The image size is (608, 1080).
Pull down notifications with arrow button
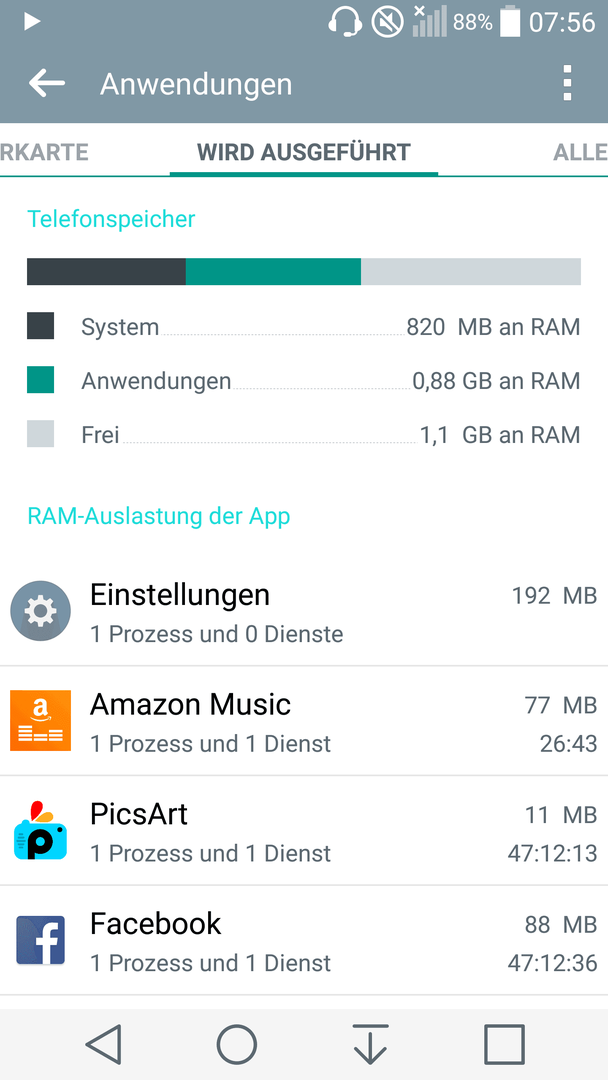370,1045
